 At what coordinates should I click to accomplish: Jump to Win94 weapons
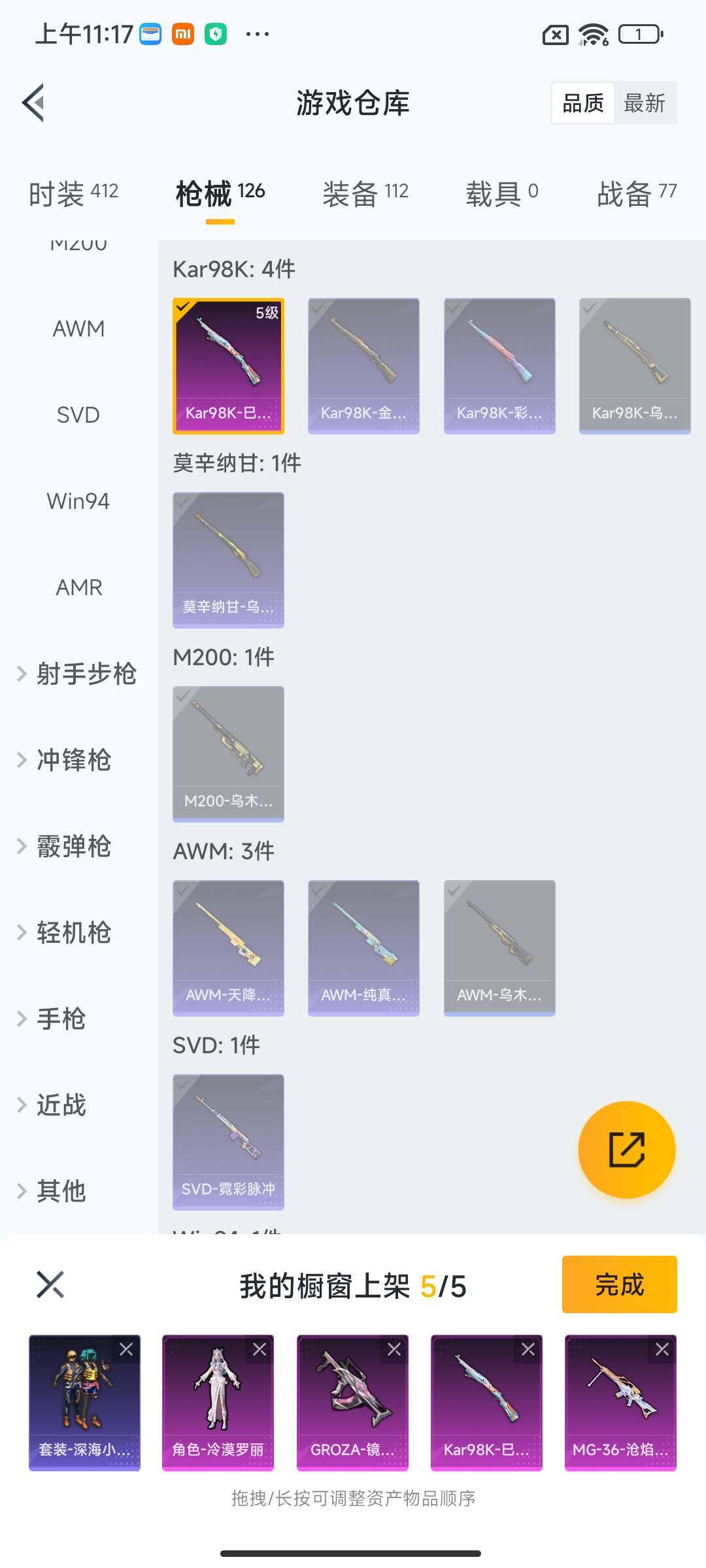click(x=78, y=501)
